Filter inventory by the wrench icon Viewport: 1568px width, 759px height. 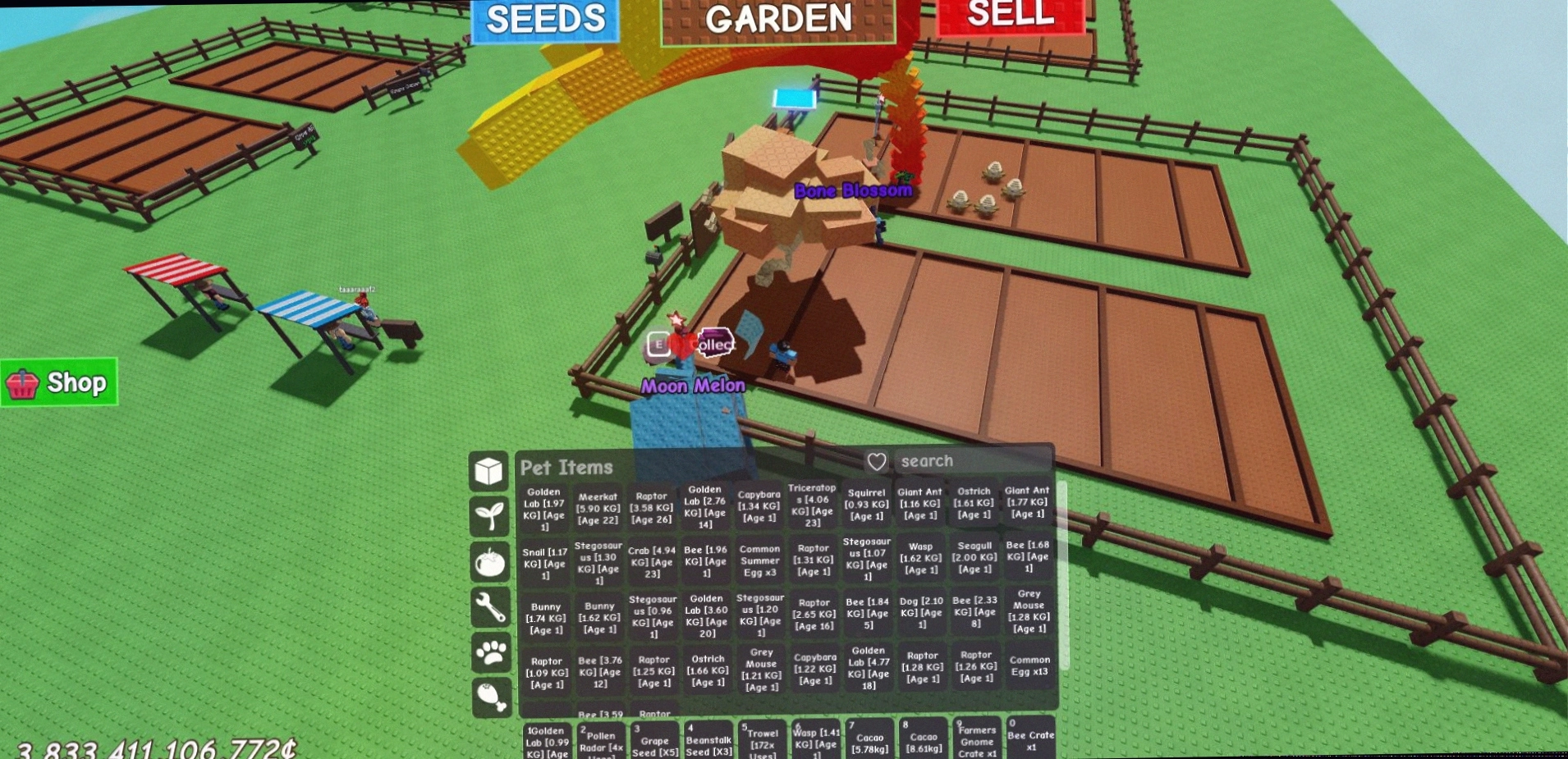tap(490, 607)
